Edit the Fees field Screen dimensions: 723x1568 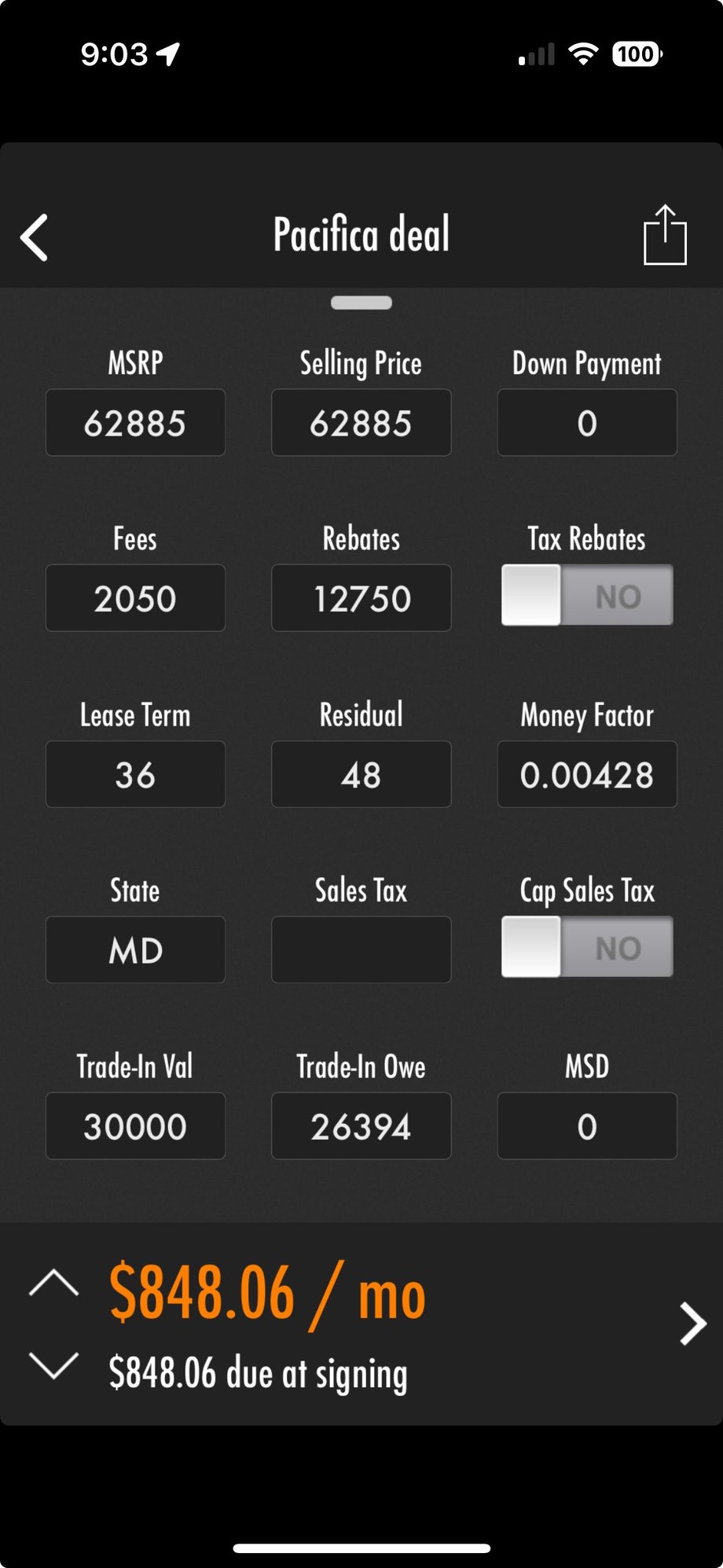135,598
